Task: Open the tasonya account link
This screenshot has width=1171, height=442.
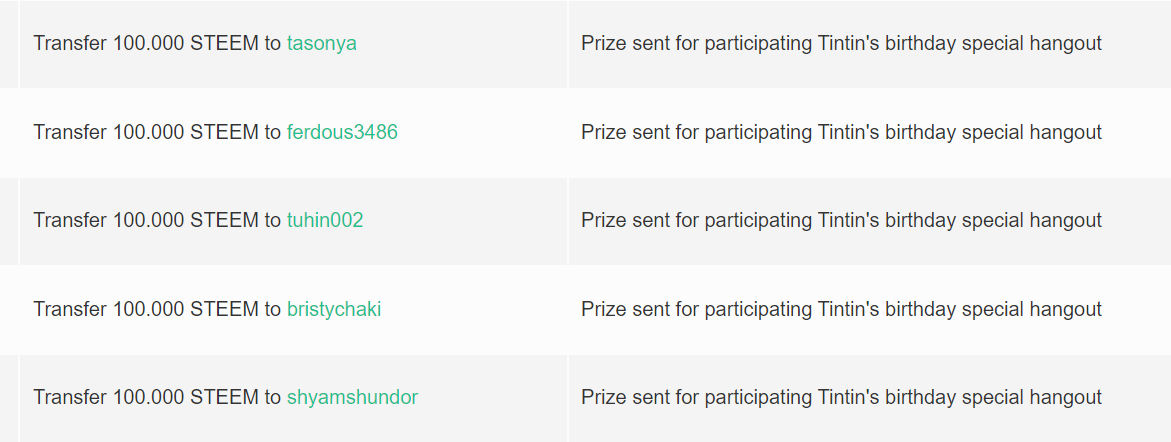Action: click(x=321, y=44)
